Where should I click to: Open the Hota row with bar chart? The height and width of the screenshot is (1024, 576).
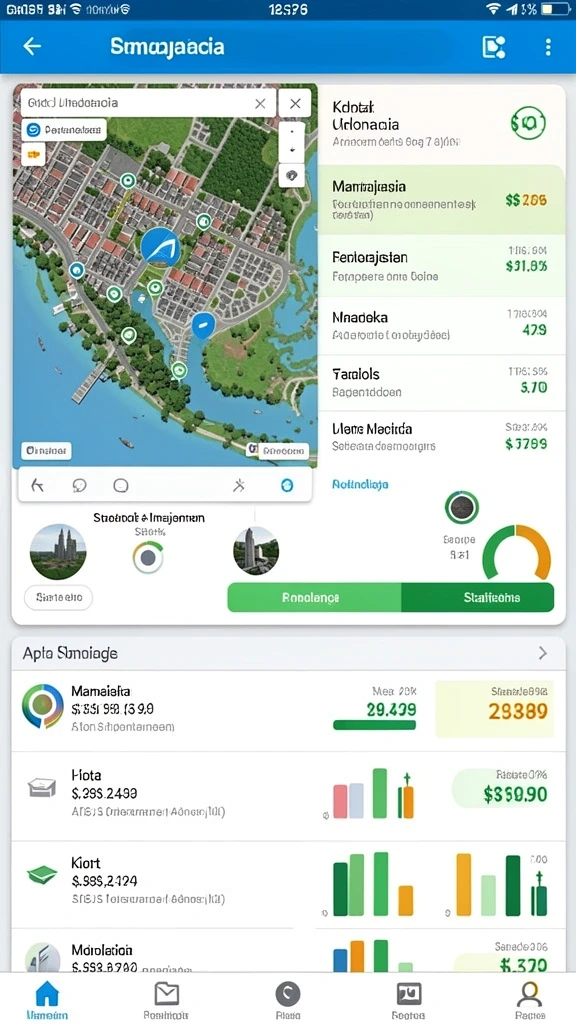[x=288, y=795]
